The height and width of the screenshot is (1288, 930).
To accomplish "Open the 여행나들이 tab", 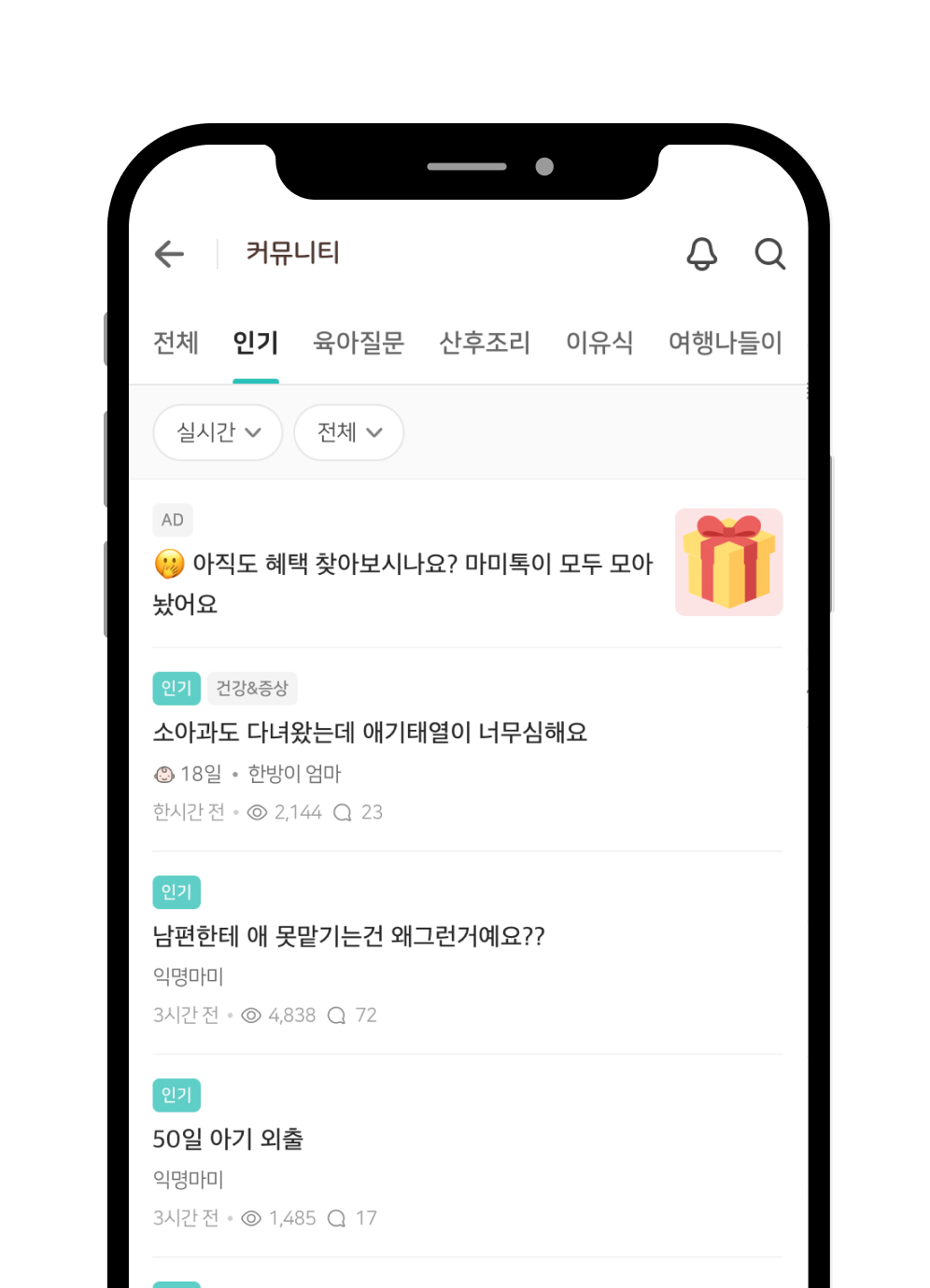I will [725, 343].
